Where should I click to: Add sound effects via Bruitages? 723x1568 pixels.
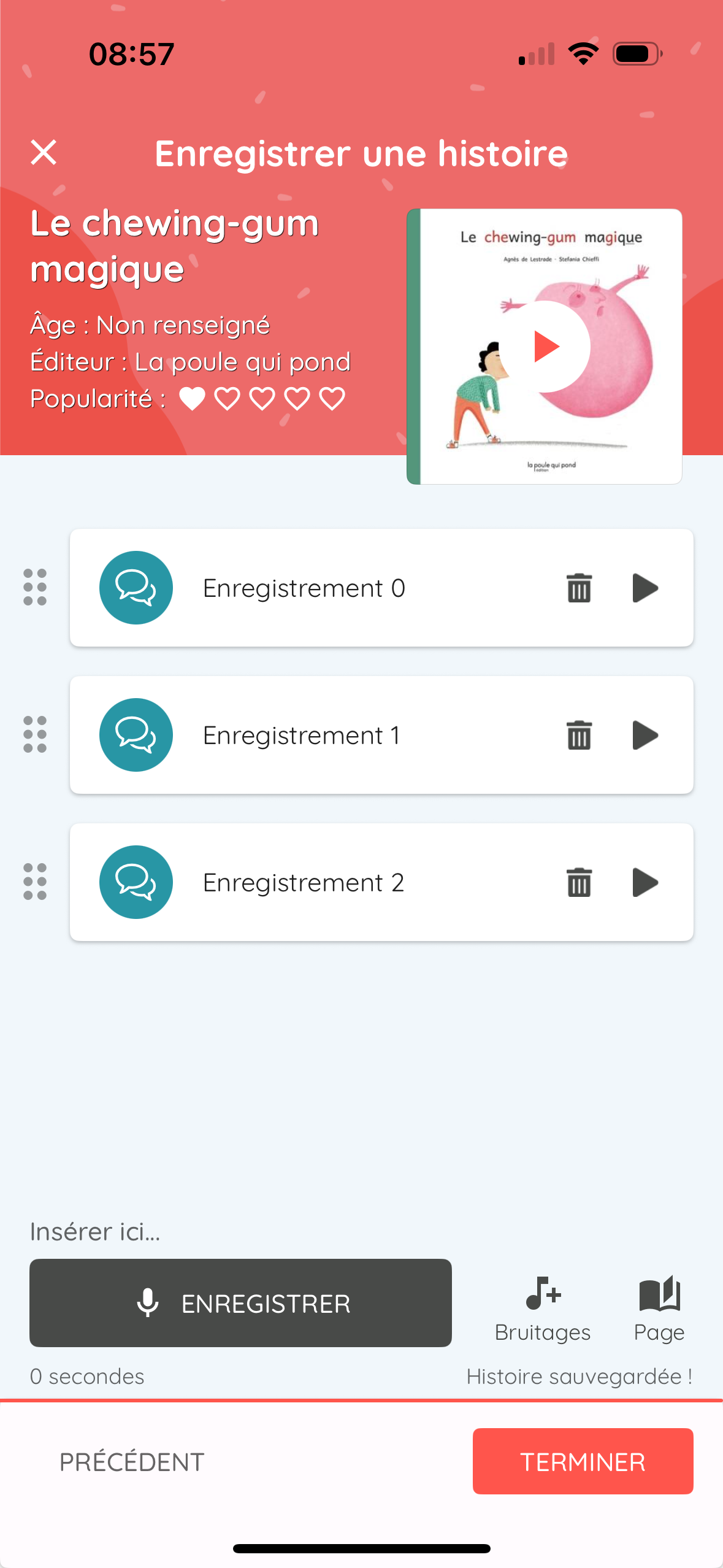coord(543,1308)
